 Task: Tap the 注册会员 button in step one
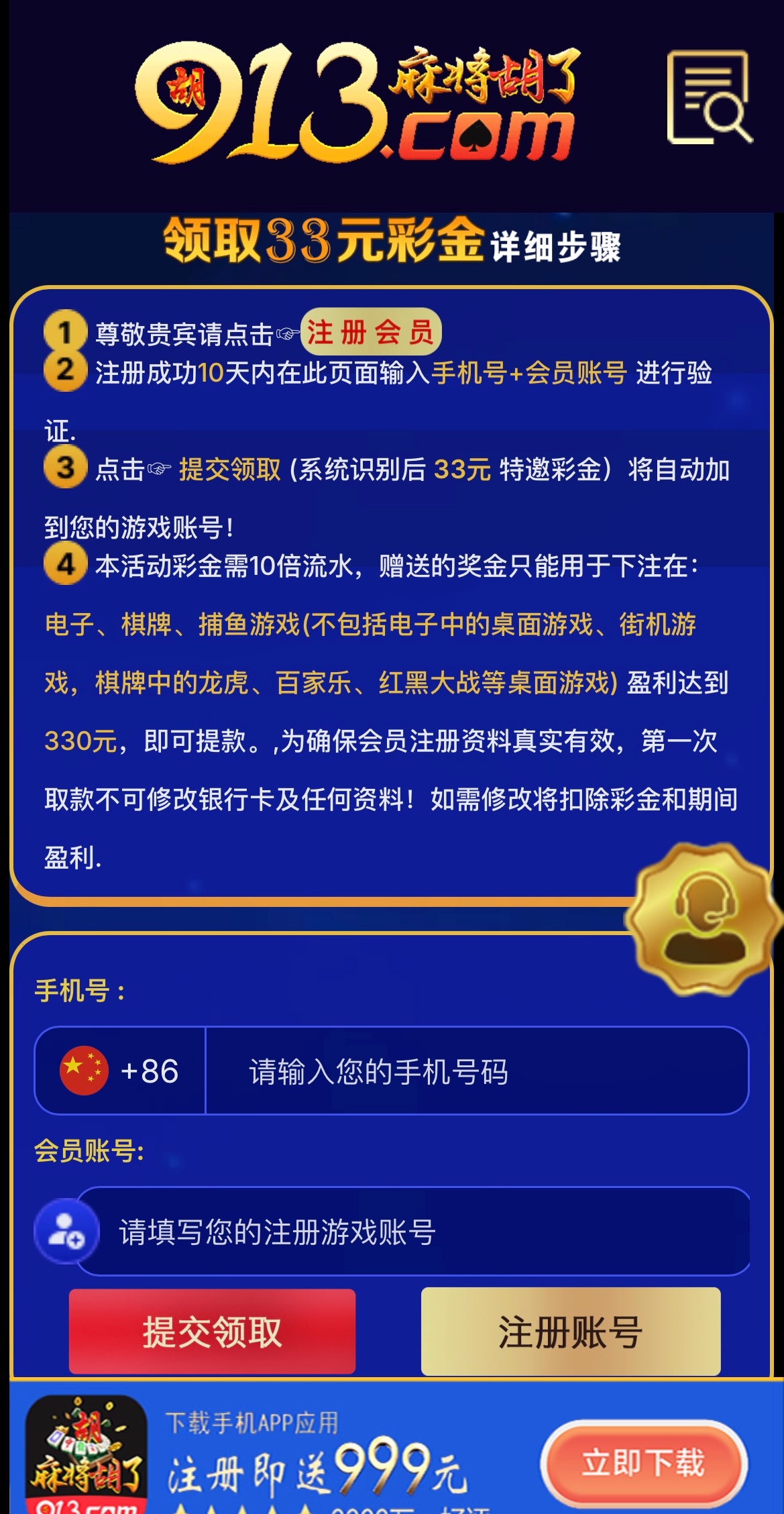click(x=371, y=332)
